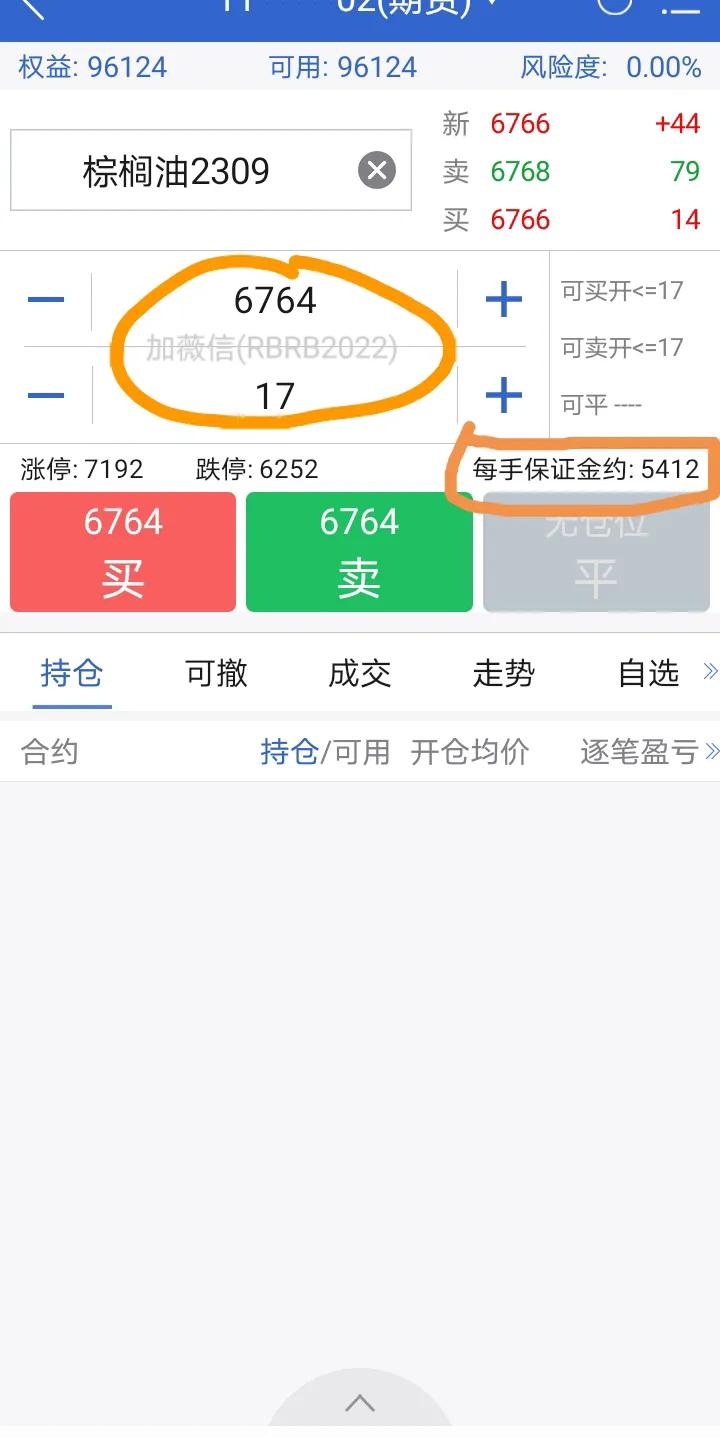The width and height of the screenshot is (720, 1437).
Task: Tap the red 买 order button
Action: (x=122, y=551)
